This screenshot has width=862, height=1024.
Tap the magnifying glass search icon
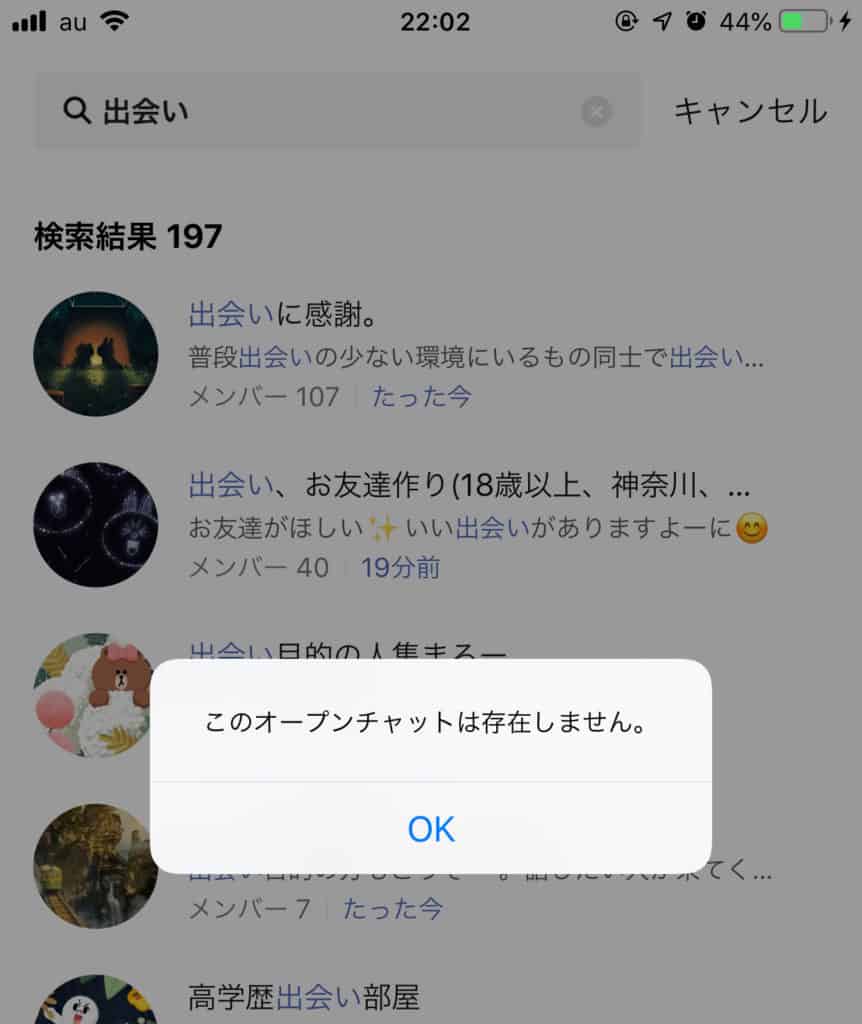[76, 110]
